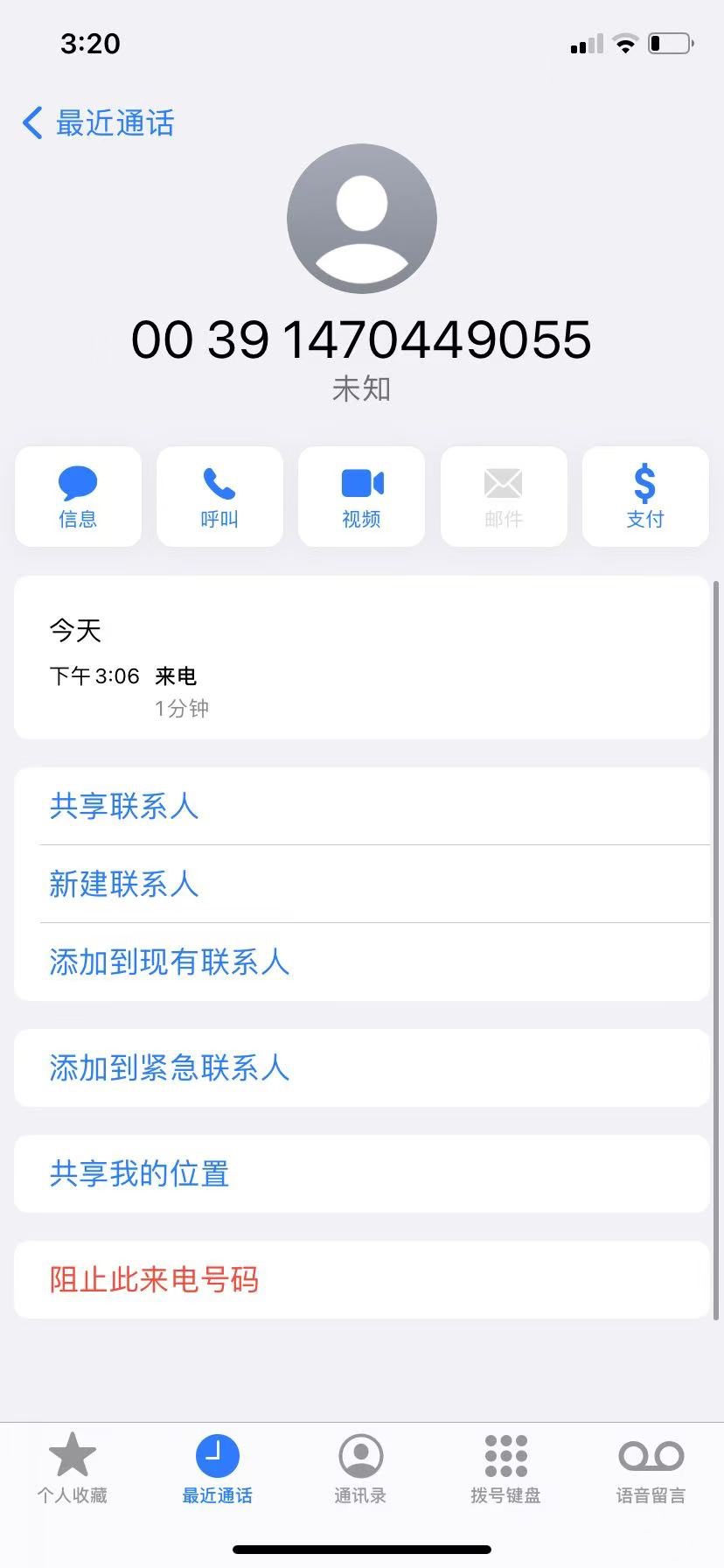Tap 新建联系人 to create contact
Screen dimensions: 724x1568
click(x=123, y=884)
